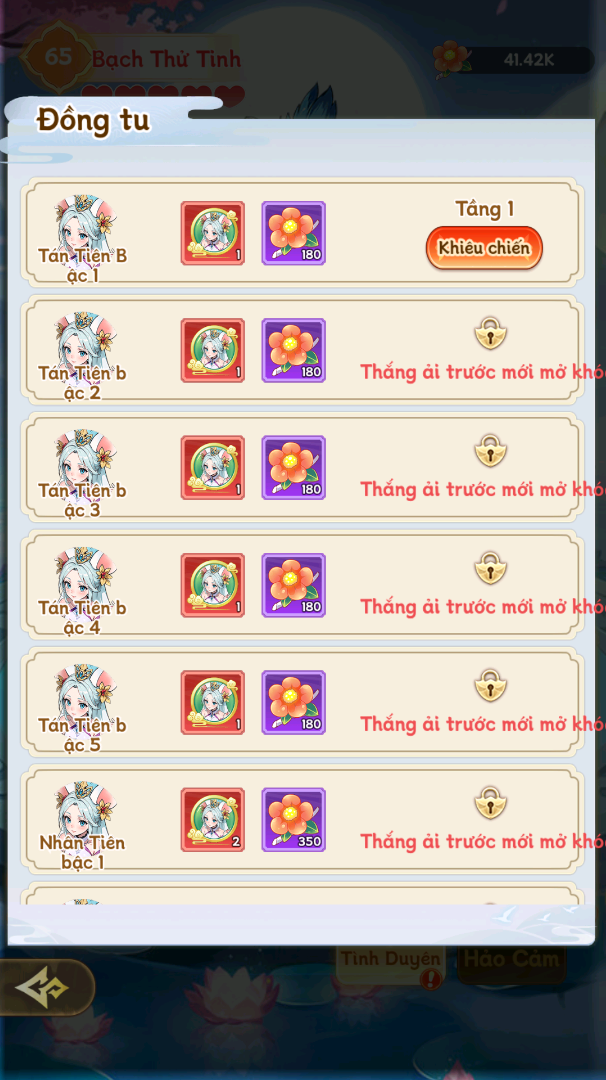
Task: Open the Tình Duyên button
Action: pyautogui.click(x=390, y=961)
